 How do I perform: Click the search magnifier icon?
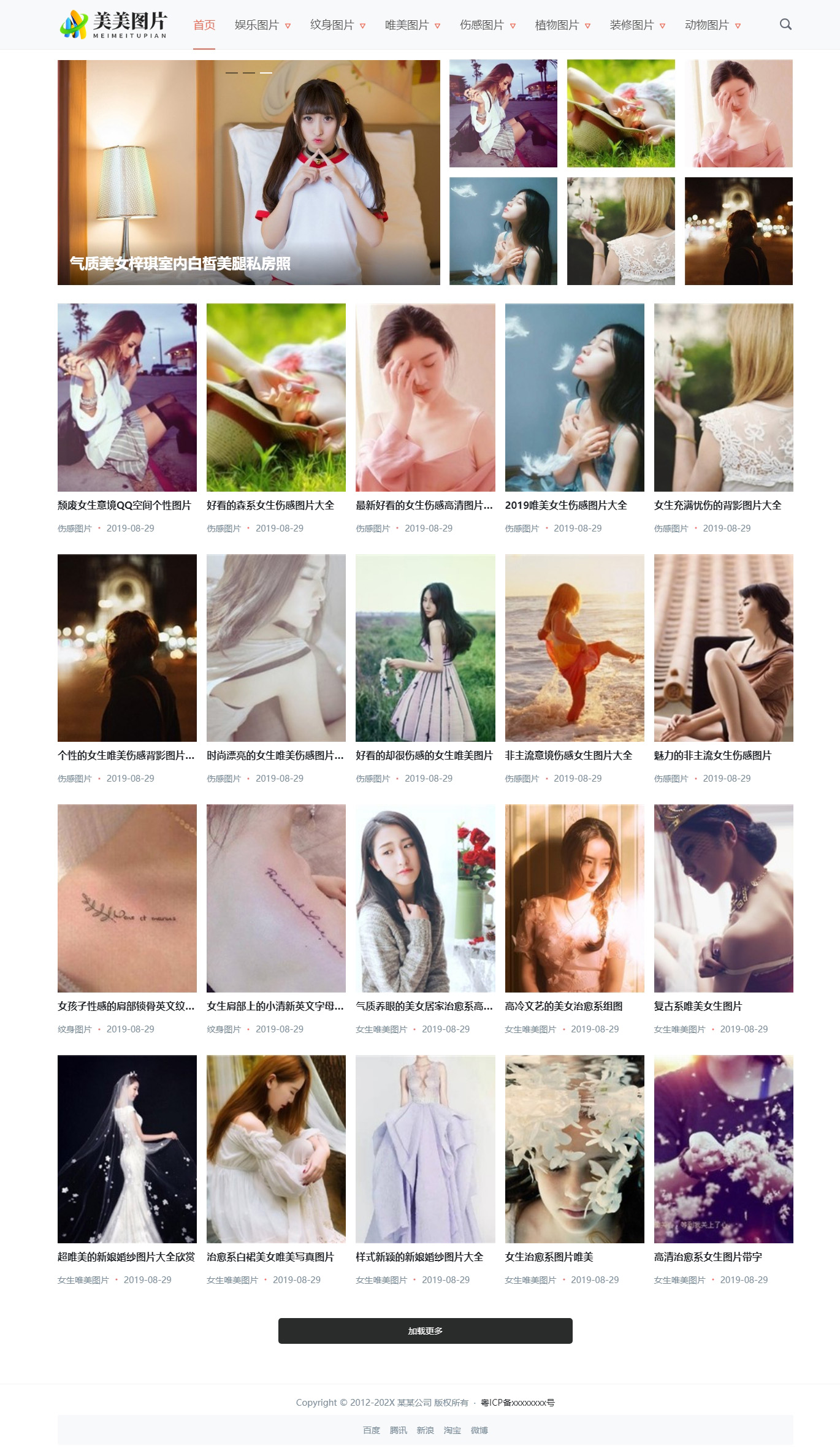[x=785, y=25]
